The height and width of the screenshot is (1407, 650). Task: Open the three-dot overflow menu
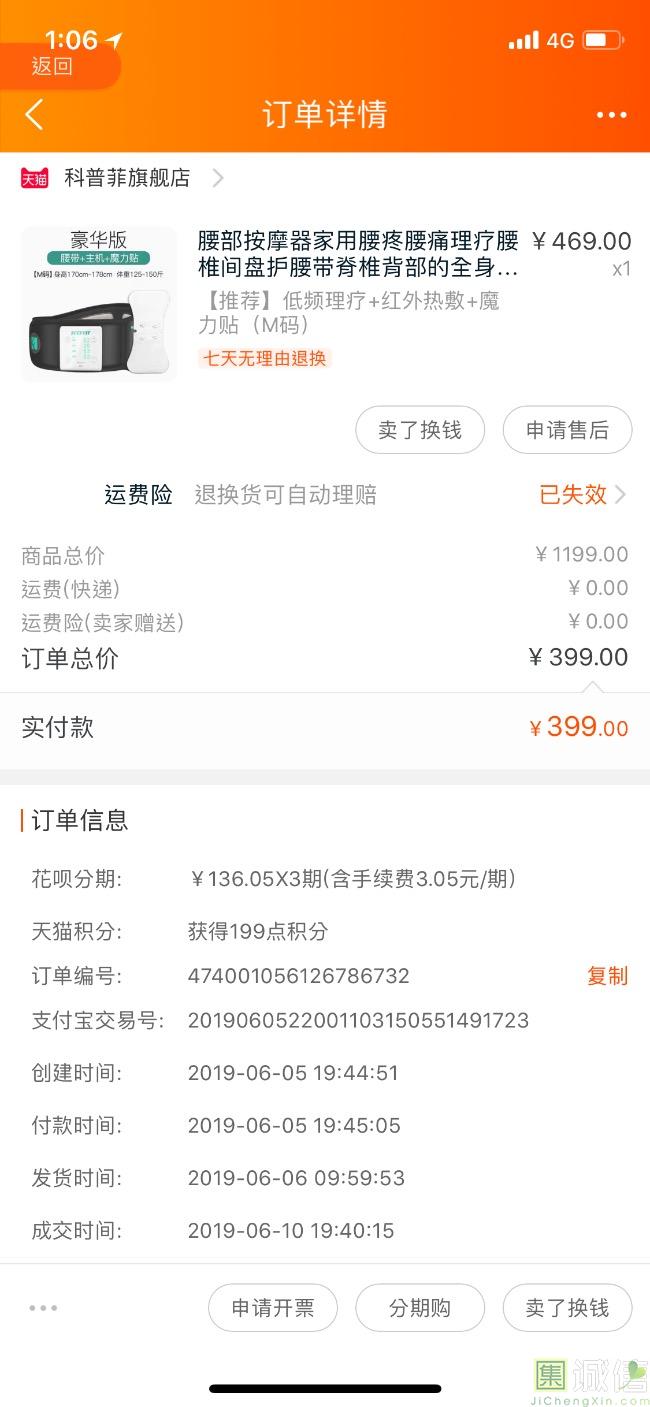coord(611,115)
